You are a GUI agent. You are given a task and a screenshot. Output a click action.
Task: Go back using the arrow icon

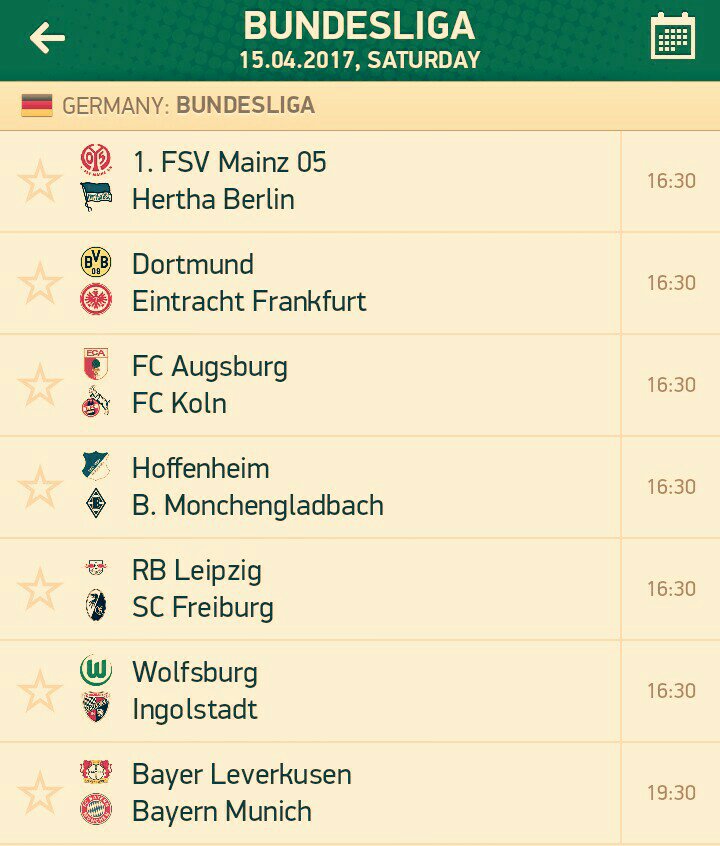[47, 38]
